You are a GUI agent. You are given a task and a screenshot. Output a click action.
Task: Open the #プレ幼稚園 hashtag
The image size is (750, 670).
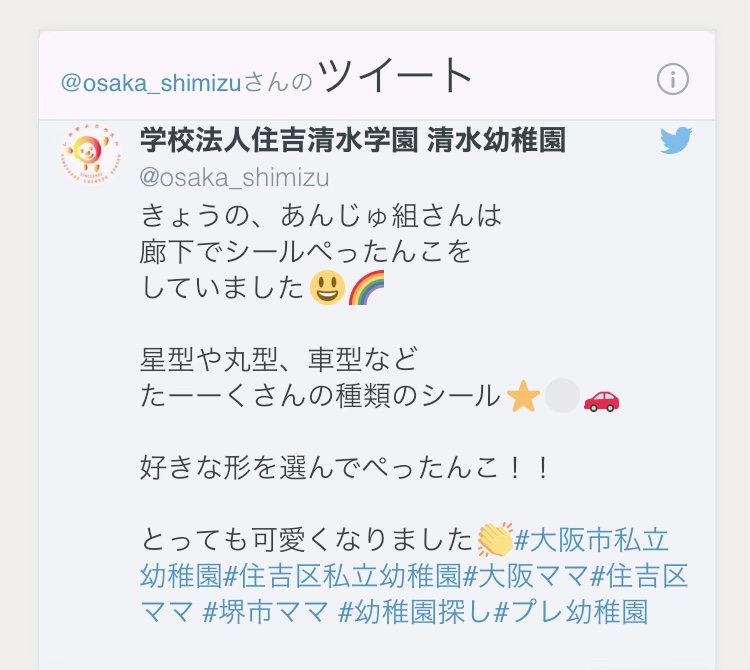point(570,611)
